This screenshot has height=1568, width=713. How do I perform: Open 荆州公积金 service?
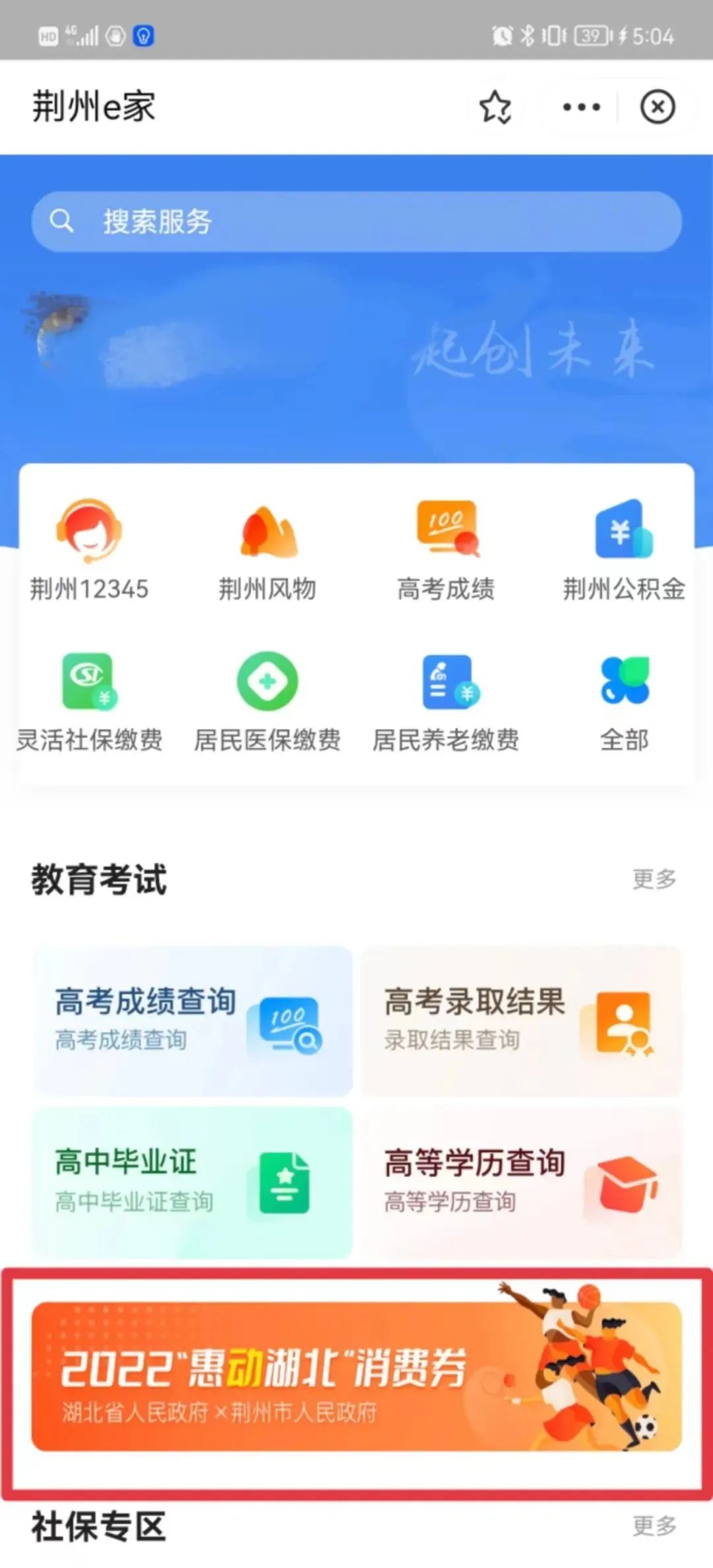point(624,549)
